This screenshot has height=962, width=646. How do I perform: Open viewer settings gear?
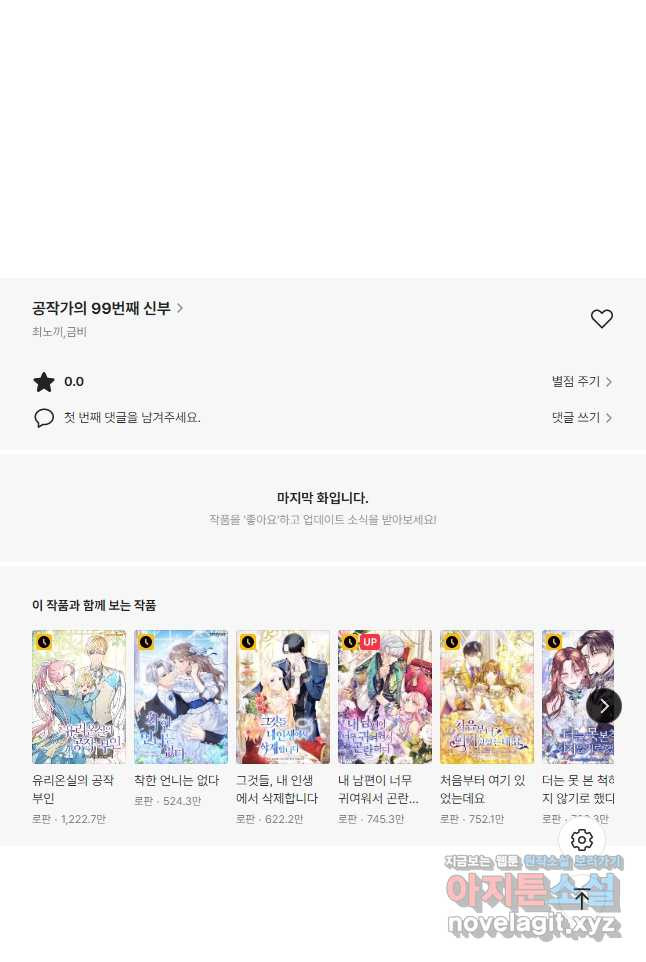582,840
